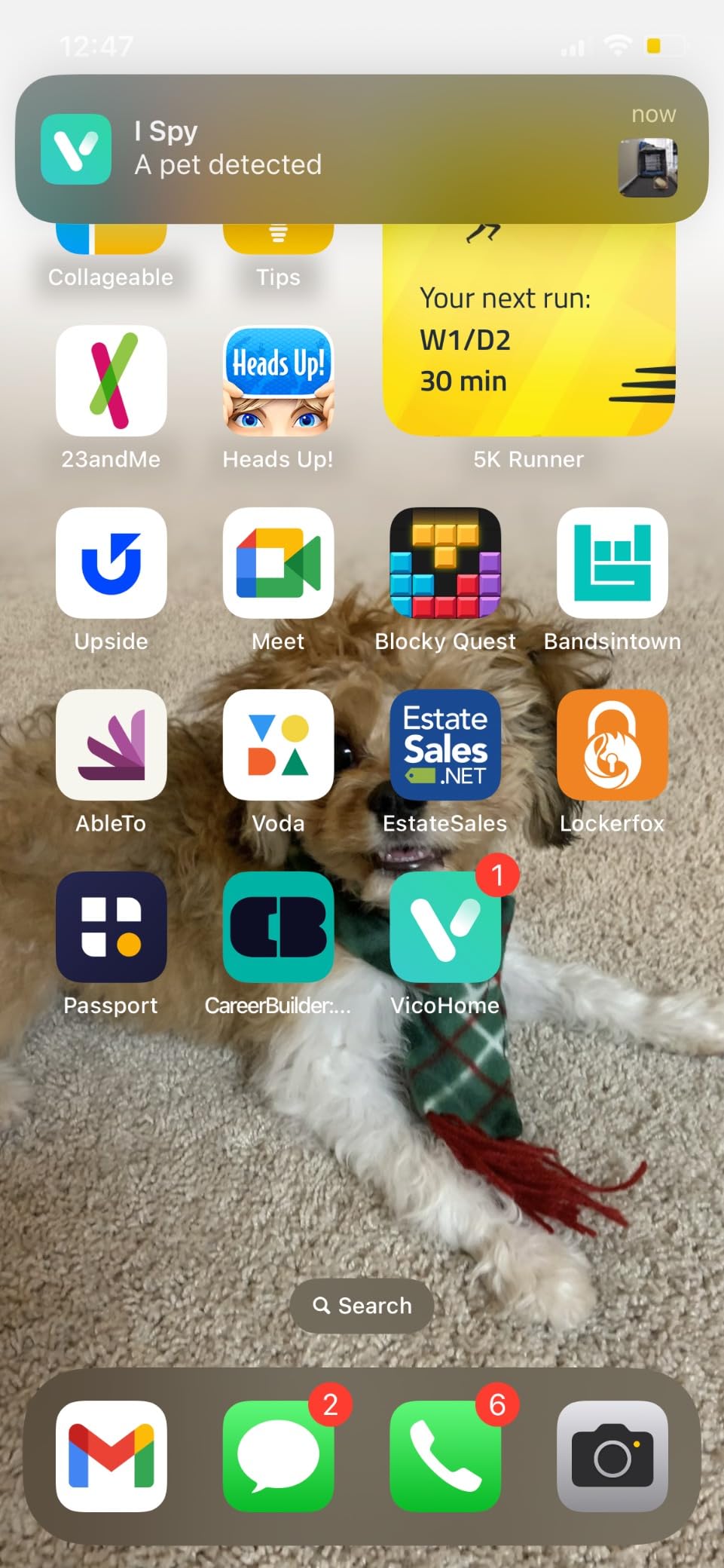
Task: Launch CareerBuilder app
Action: pos(278,927)
